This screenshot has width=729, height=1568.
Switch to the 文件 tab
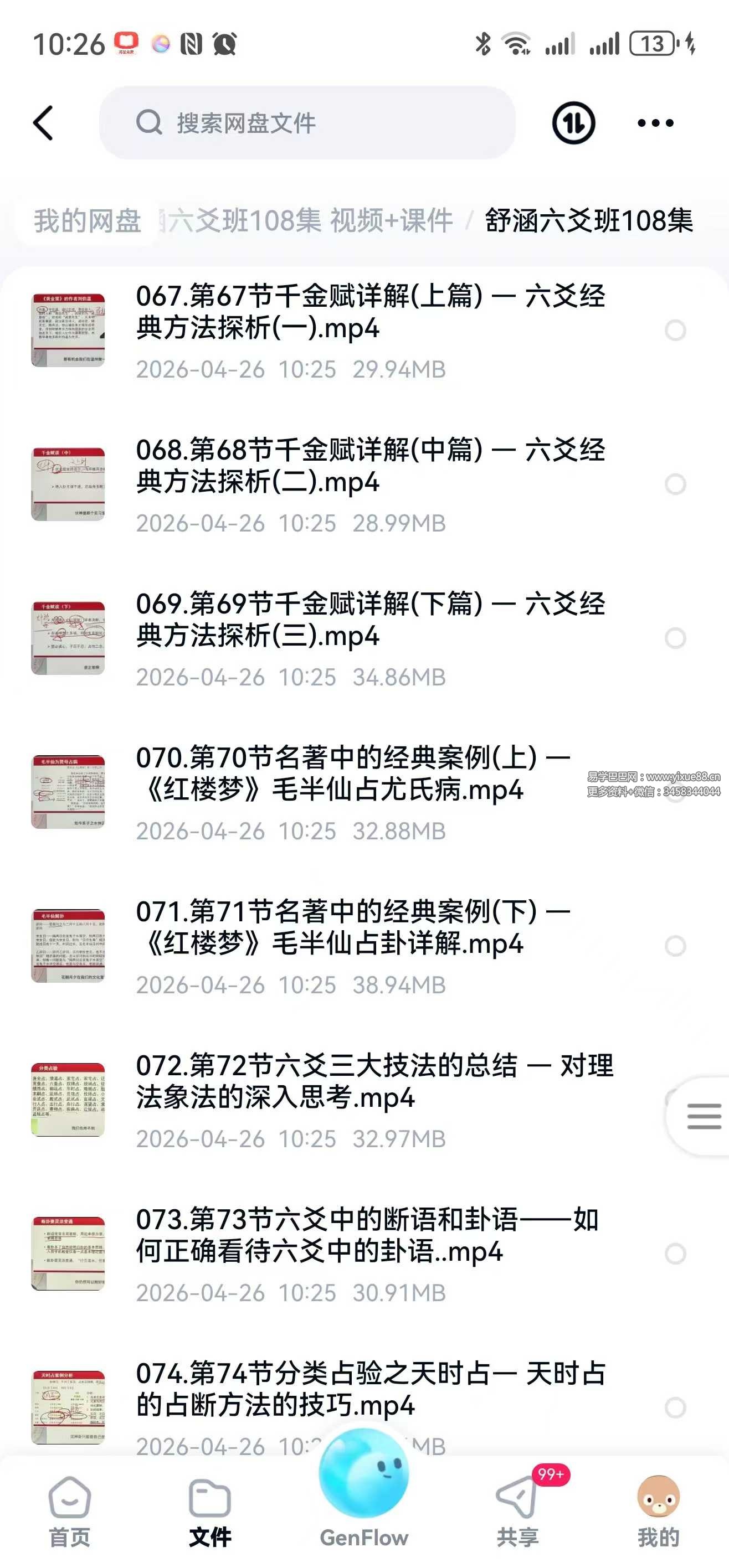pos(209,1512)
